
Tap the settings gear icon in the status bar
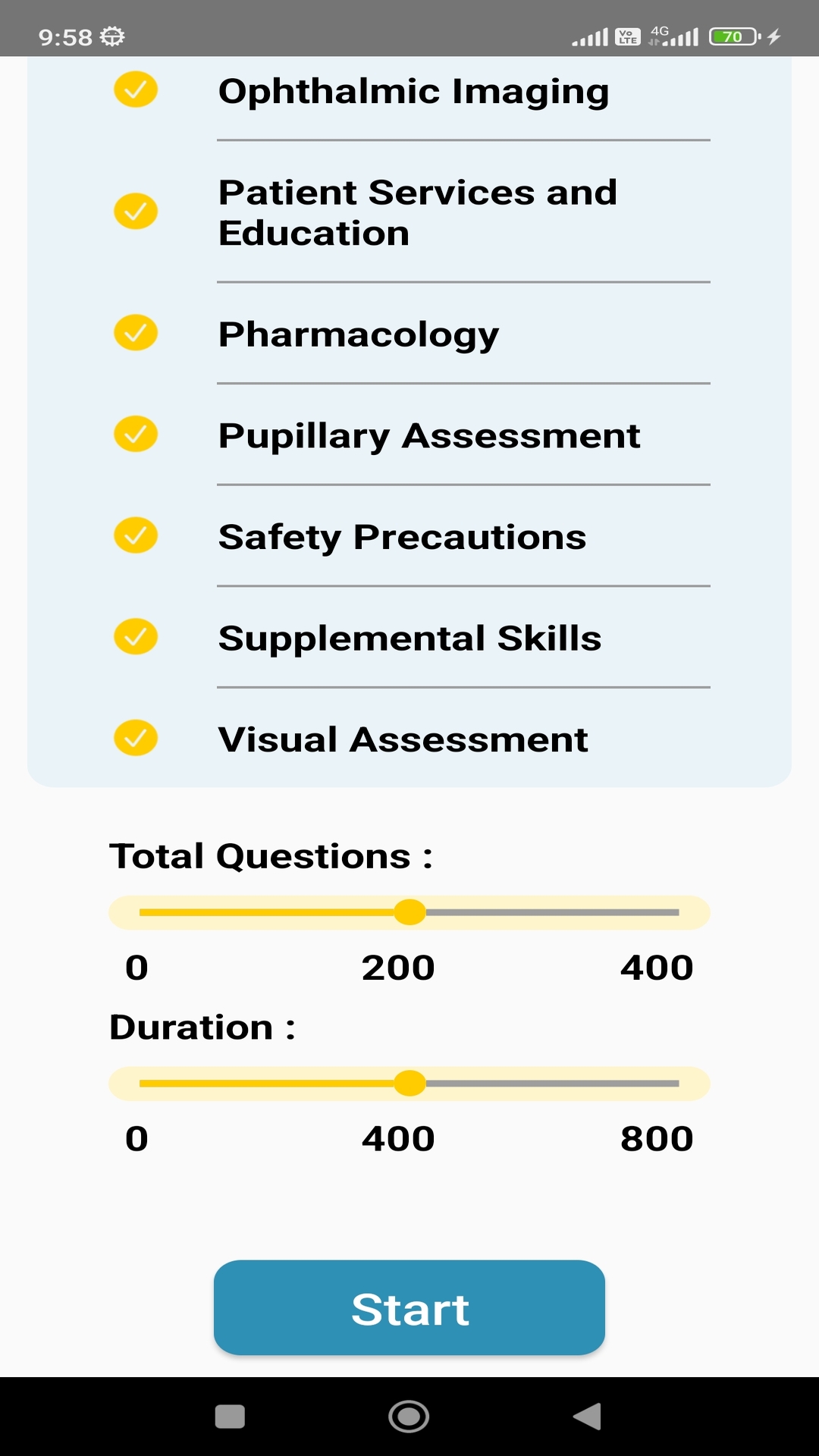pos(112,34)
